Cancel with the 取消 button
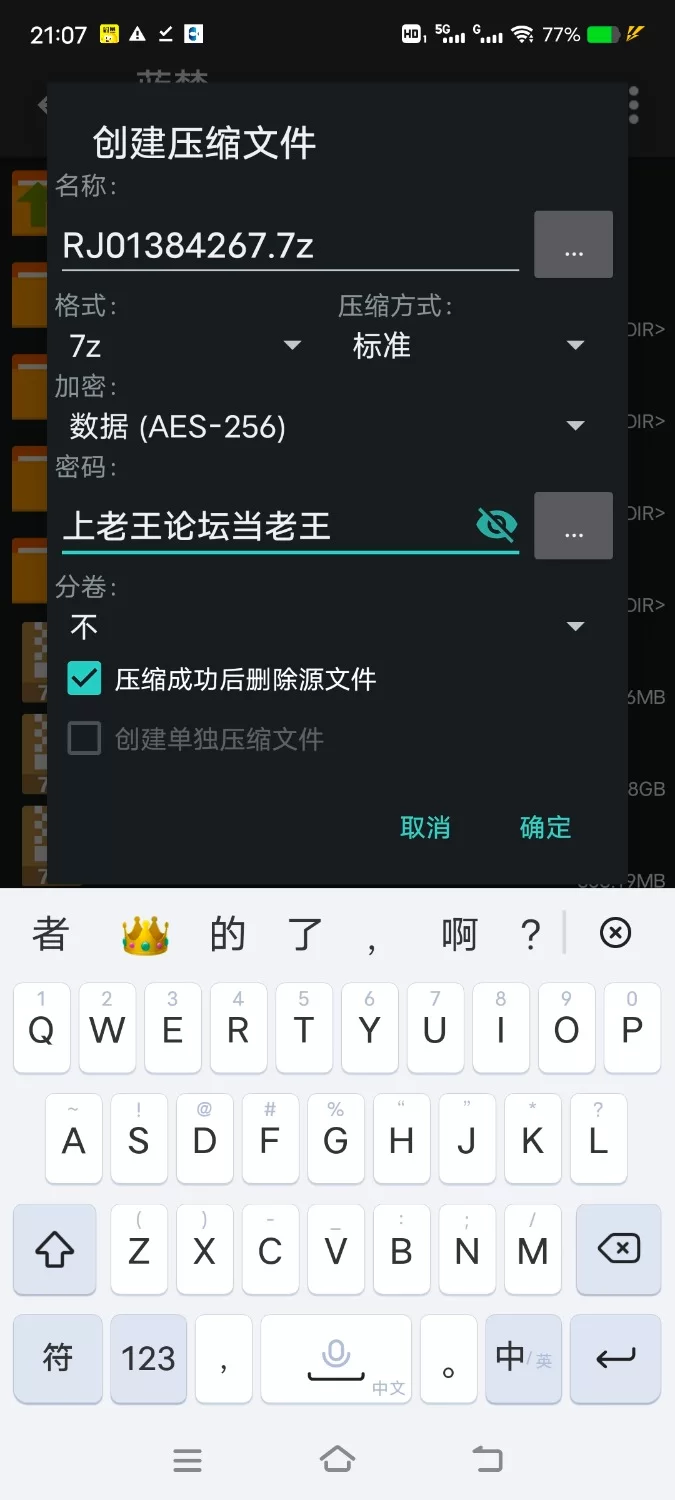 (x=425, y=827)
